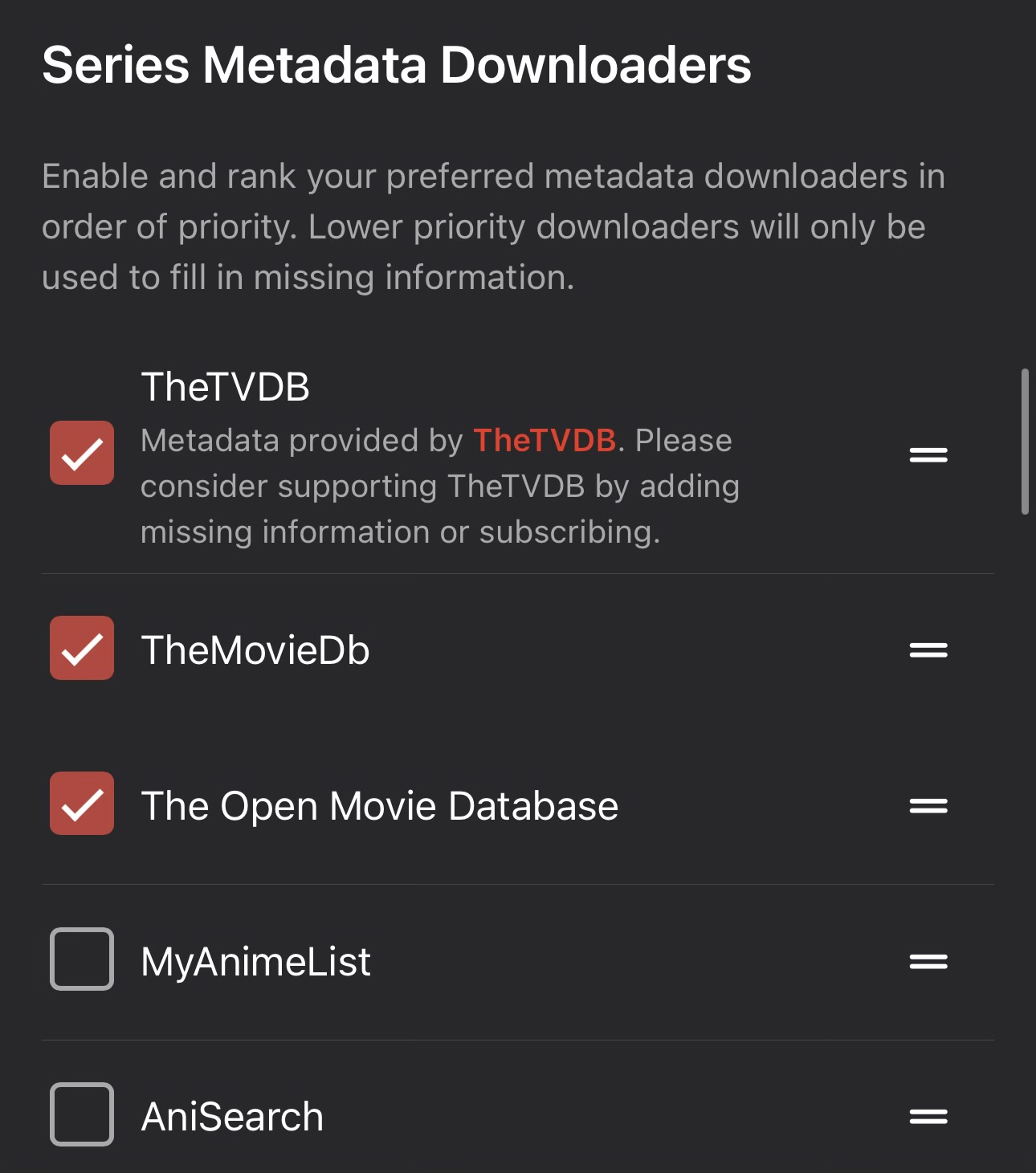Tap The Open Movie Database reorder handle
This screenshot has height=1173, width=1036.
928,805
